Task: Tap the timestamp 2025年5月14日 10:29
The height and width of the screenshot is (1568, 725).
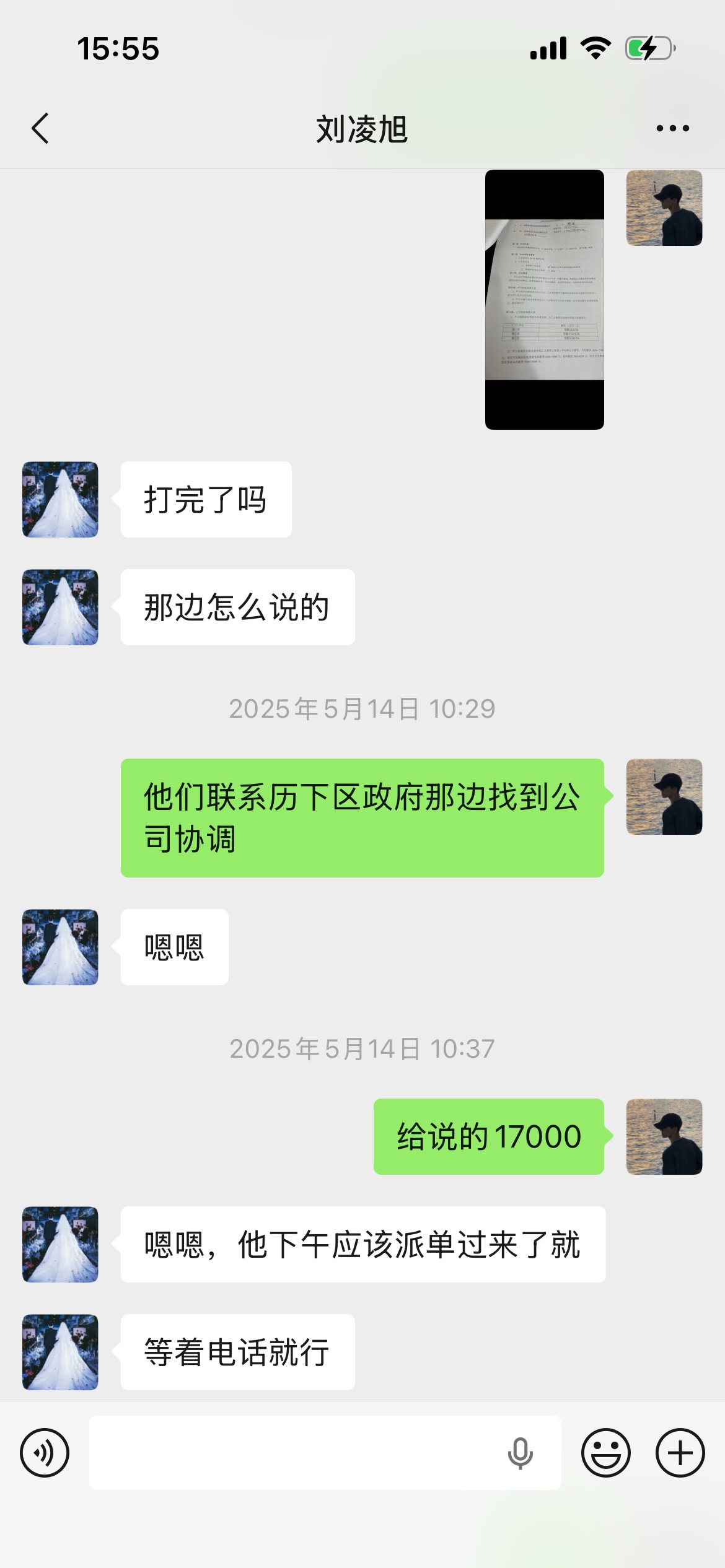Action: coord(362,708)
